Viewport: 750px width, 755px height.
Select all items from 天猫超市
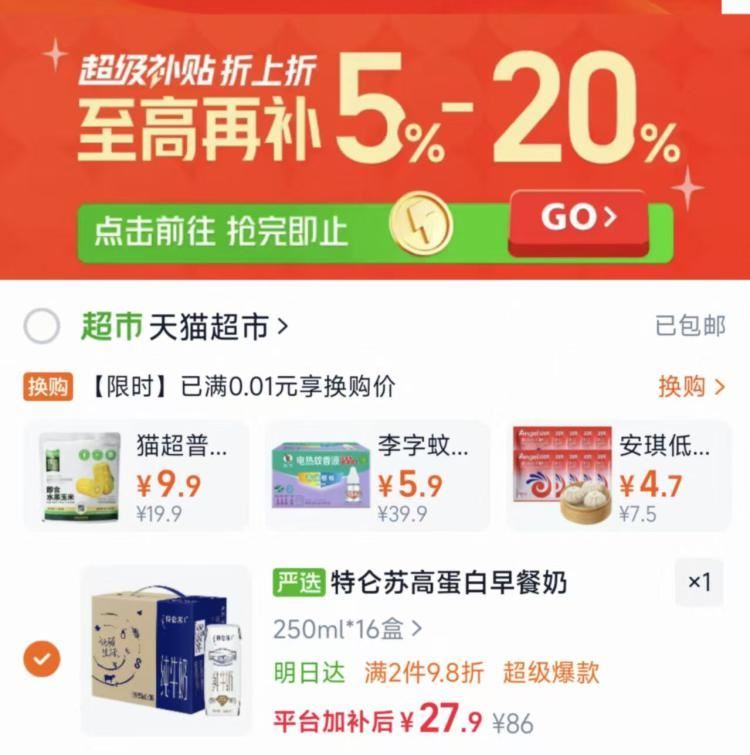pos(42,326)
